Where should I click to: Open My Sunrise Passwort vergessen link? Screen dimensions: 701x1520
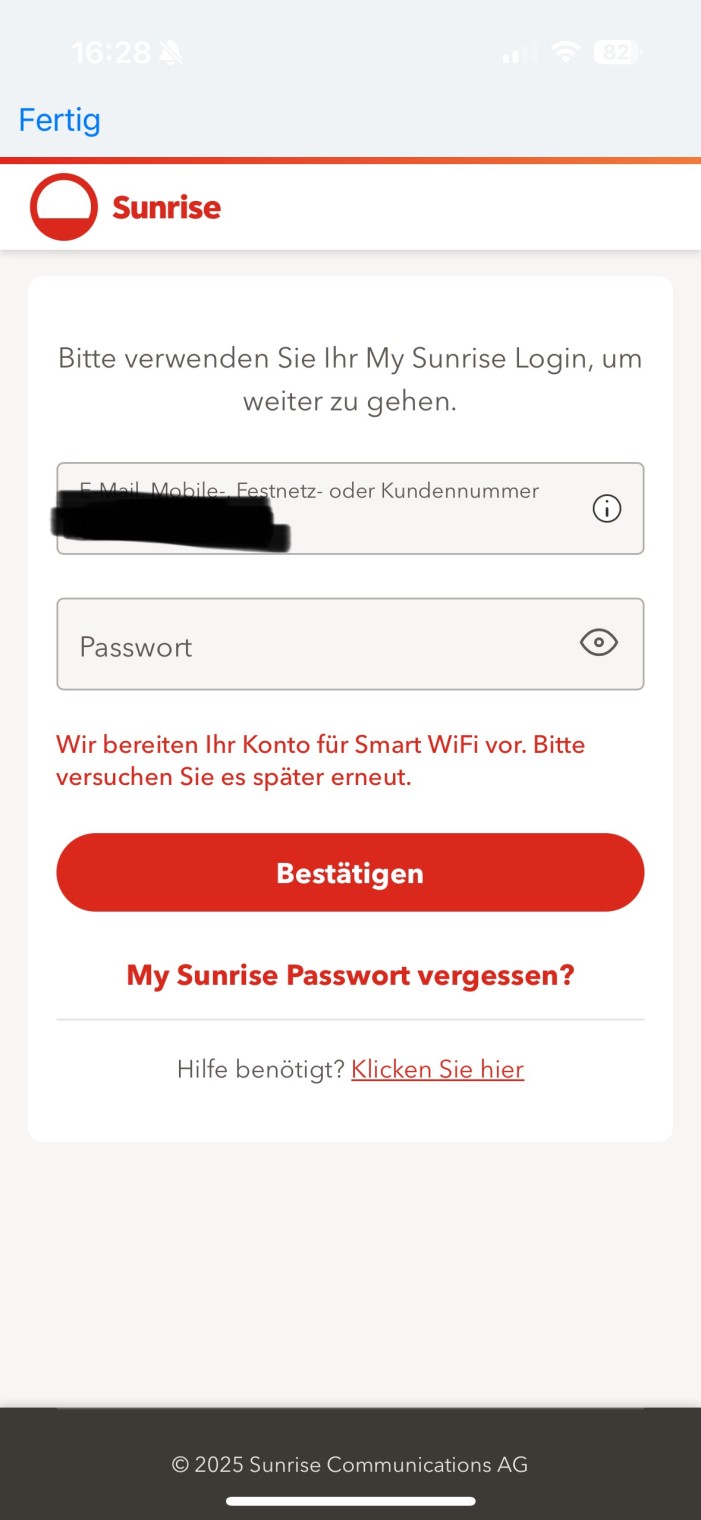coord(350,975)
